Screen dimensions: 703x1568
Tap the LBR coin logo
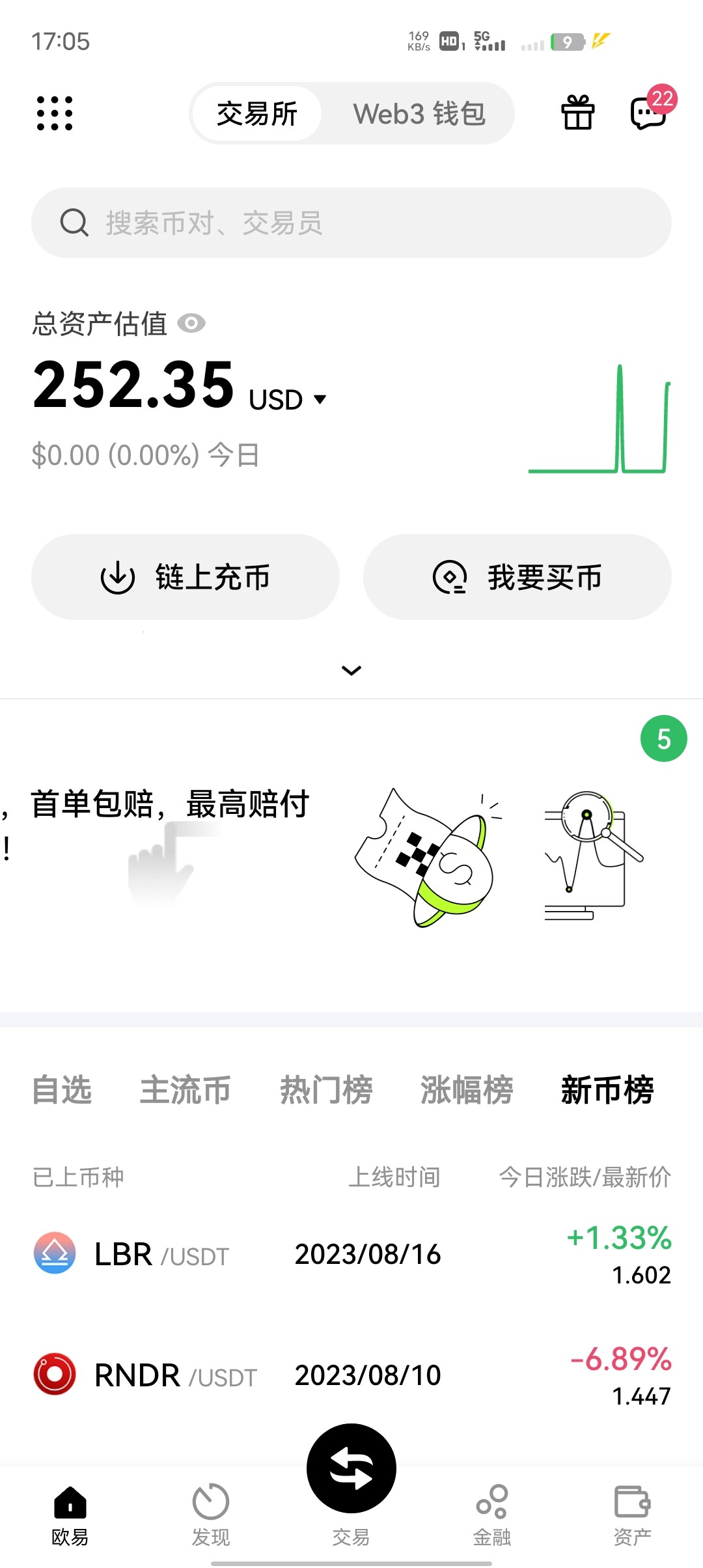pos(55,1253)
